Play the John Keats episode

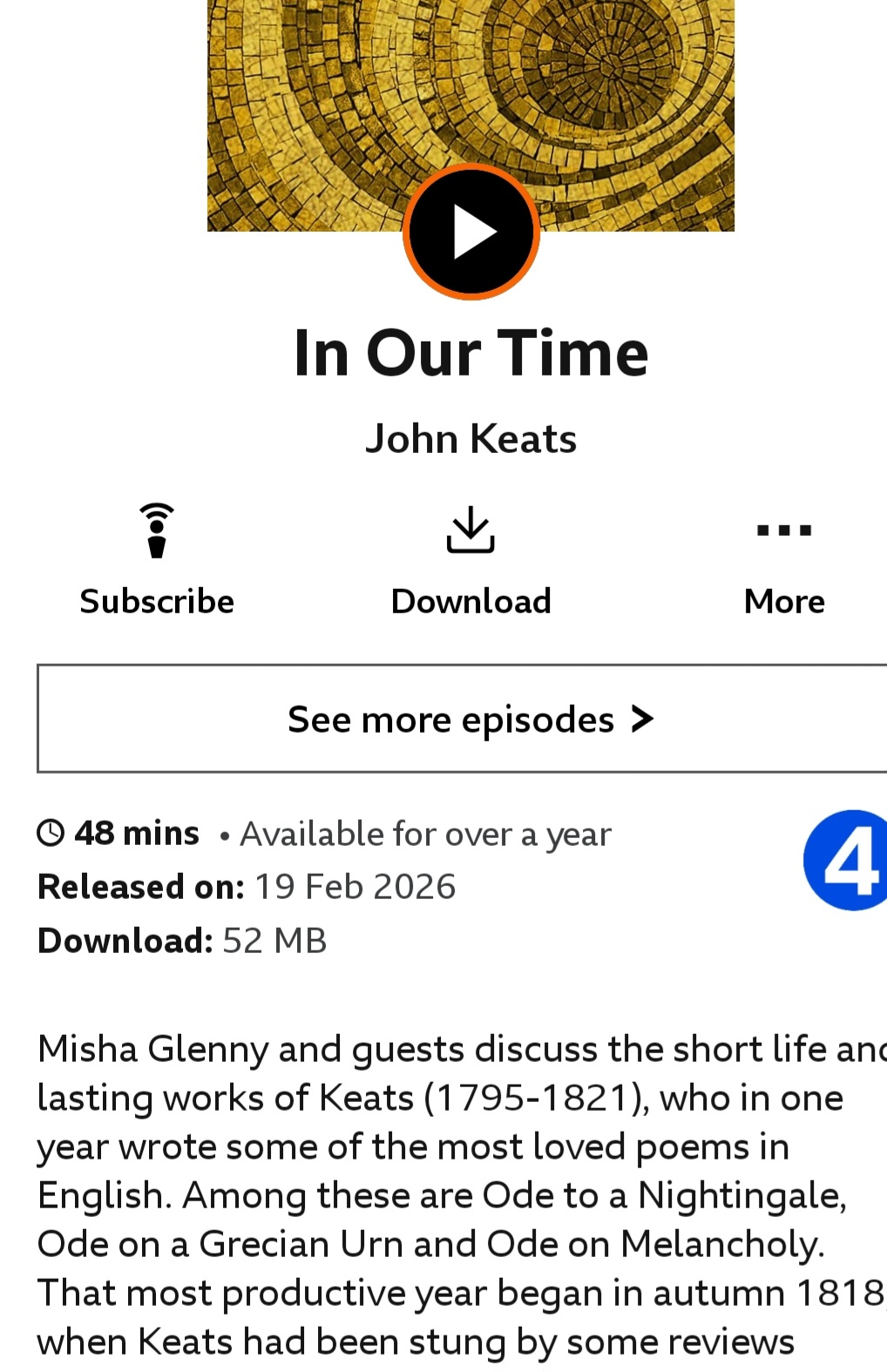471,232
